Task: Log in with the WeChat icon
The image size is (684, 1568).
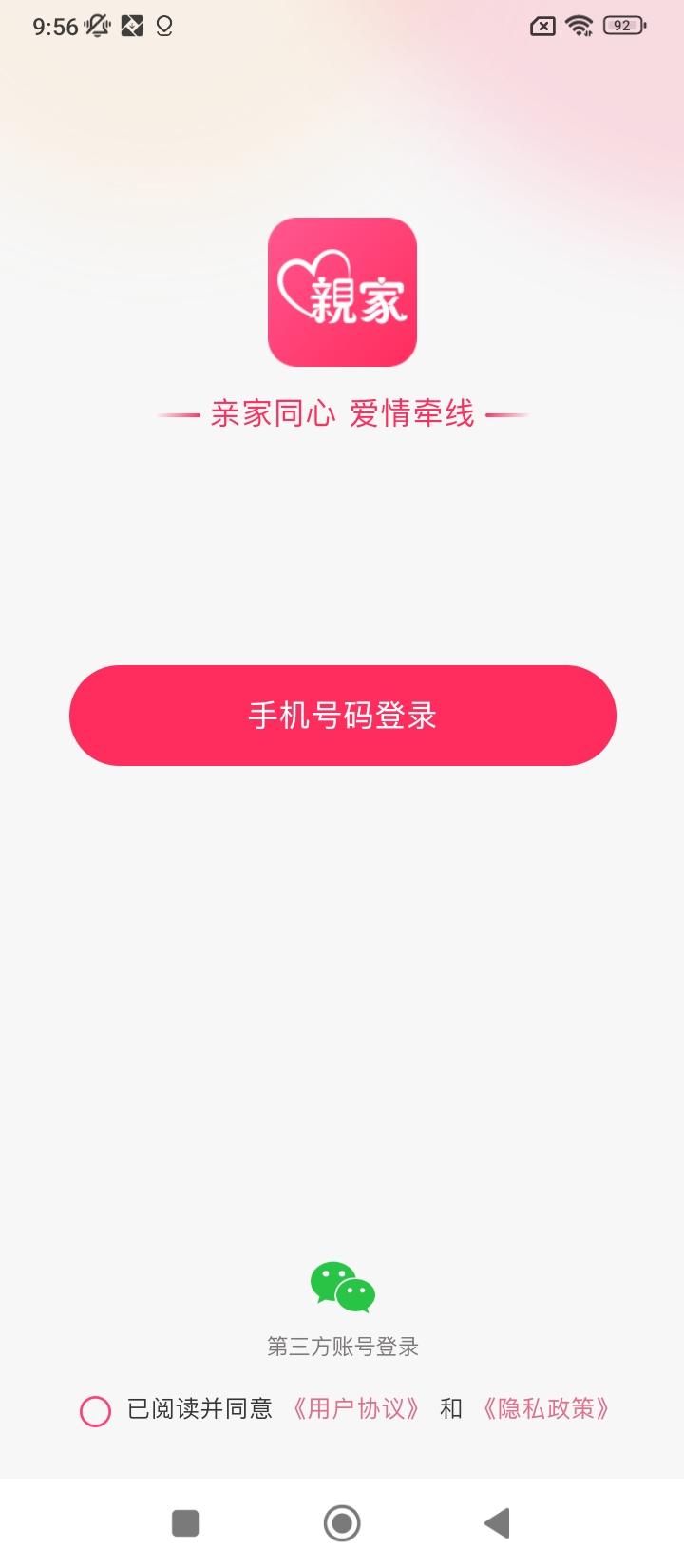Action: (342, 1288)
